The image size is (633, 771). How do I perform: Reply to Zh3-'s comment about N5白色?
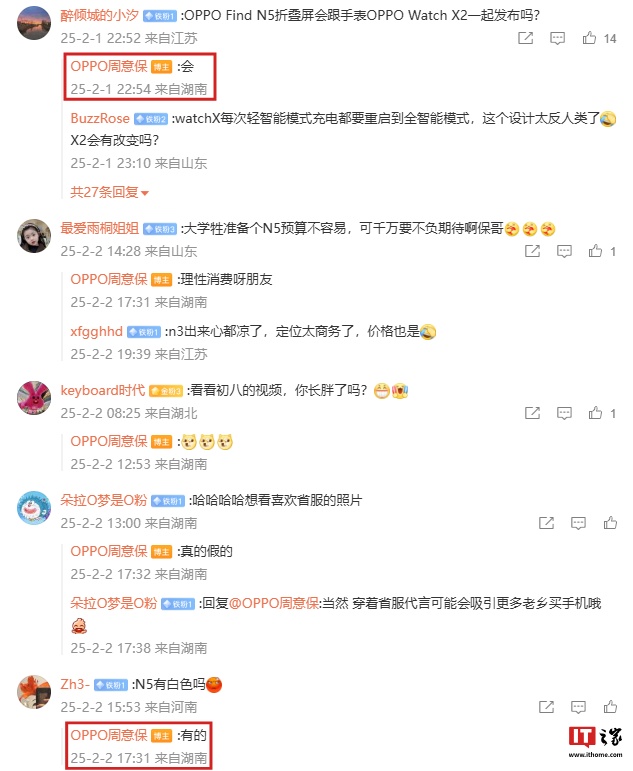[578, 707]
